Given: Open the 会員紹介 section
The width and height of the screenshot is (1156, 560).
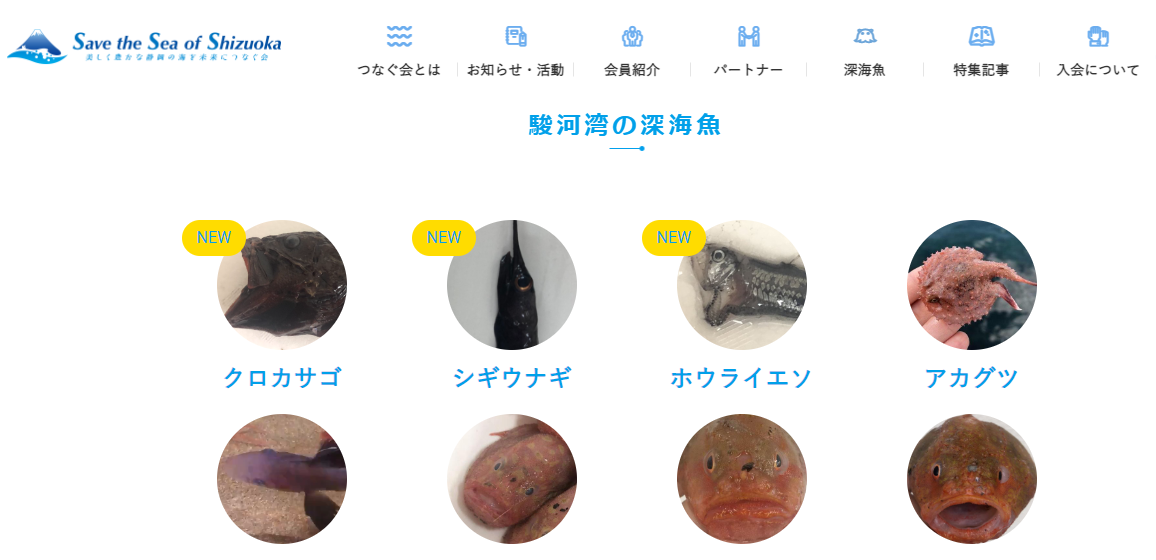Looking at the screenshot, I should 632,52.
